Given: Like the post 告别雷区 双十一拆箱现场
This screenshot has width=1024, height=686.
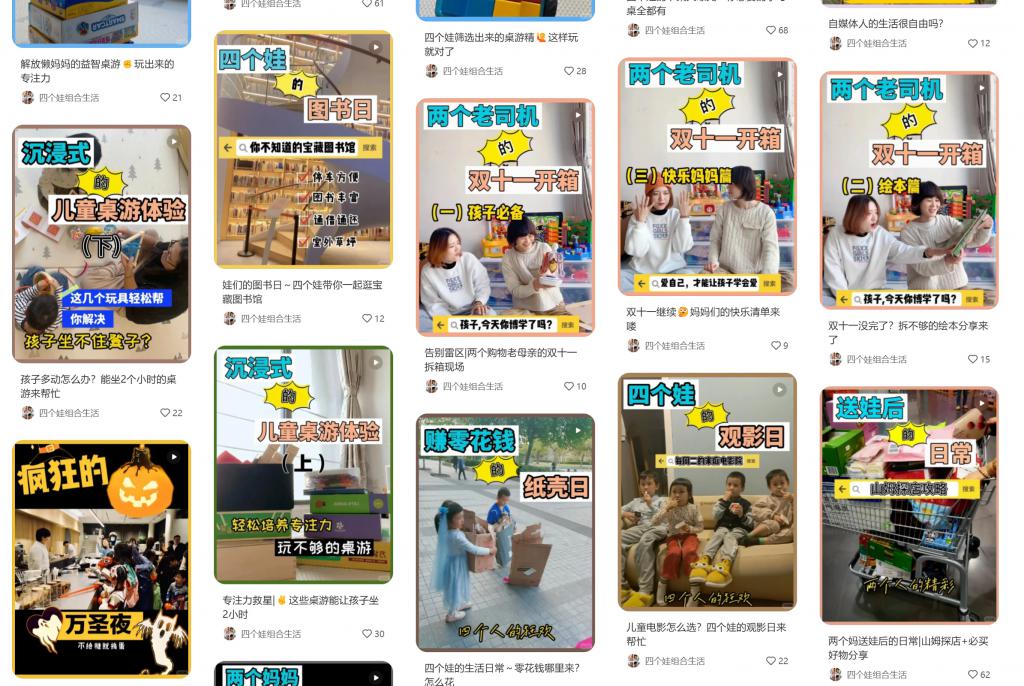Looking at the screenshot, I should point(570,386).
